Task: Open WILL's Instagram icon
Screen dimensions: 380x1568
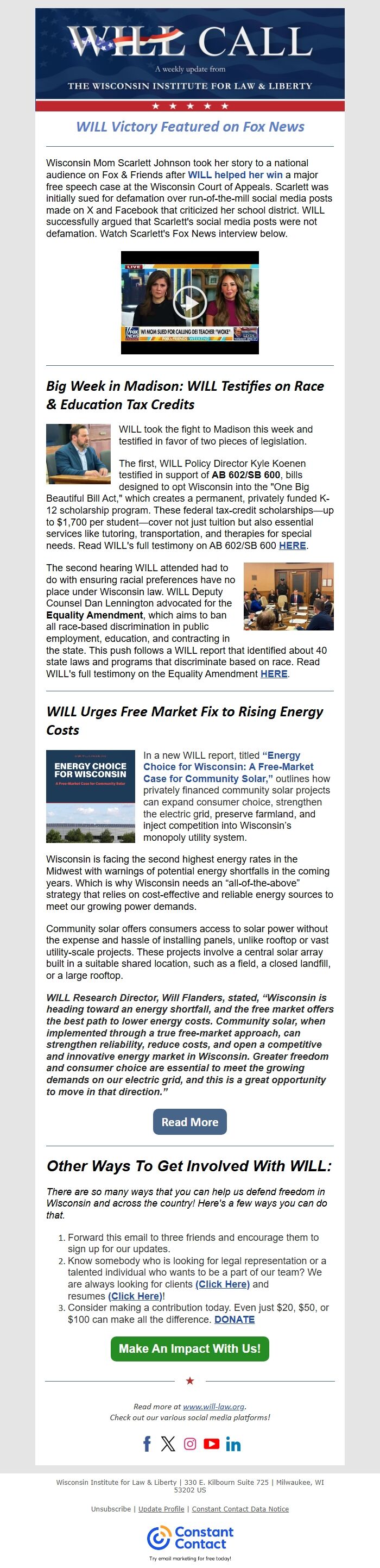Action: point(189,1443)
